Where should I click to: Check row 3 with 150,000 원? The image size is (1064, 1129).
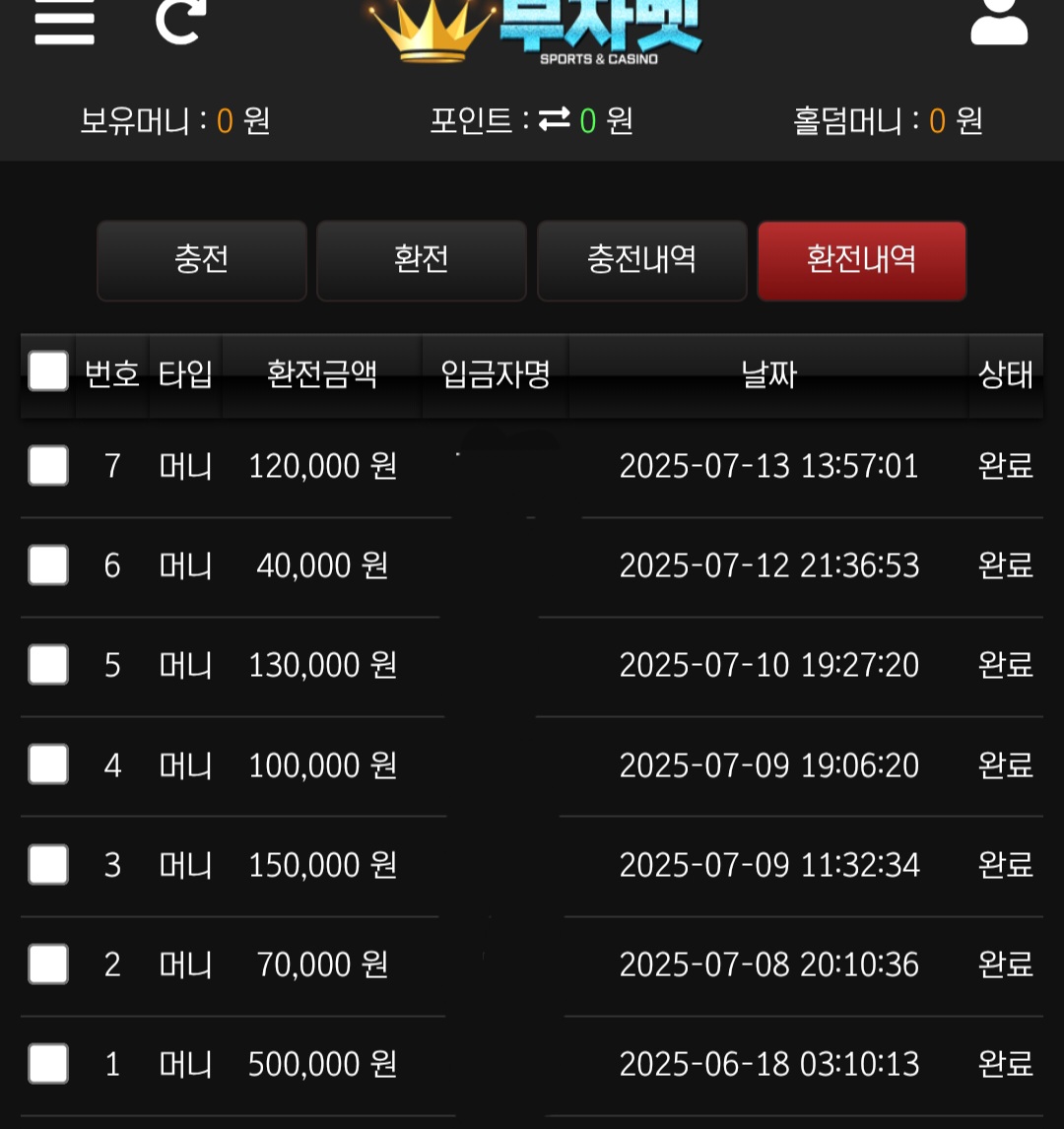pos(48,865)
